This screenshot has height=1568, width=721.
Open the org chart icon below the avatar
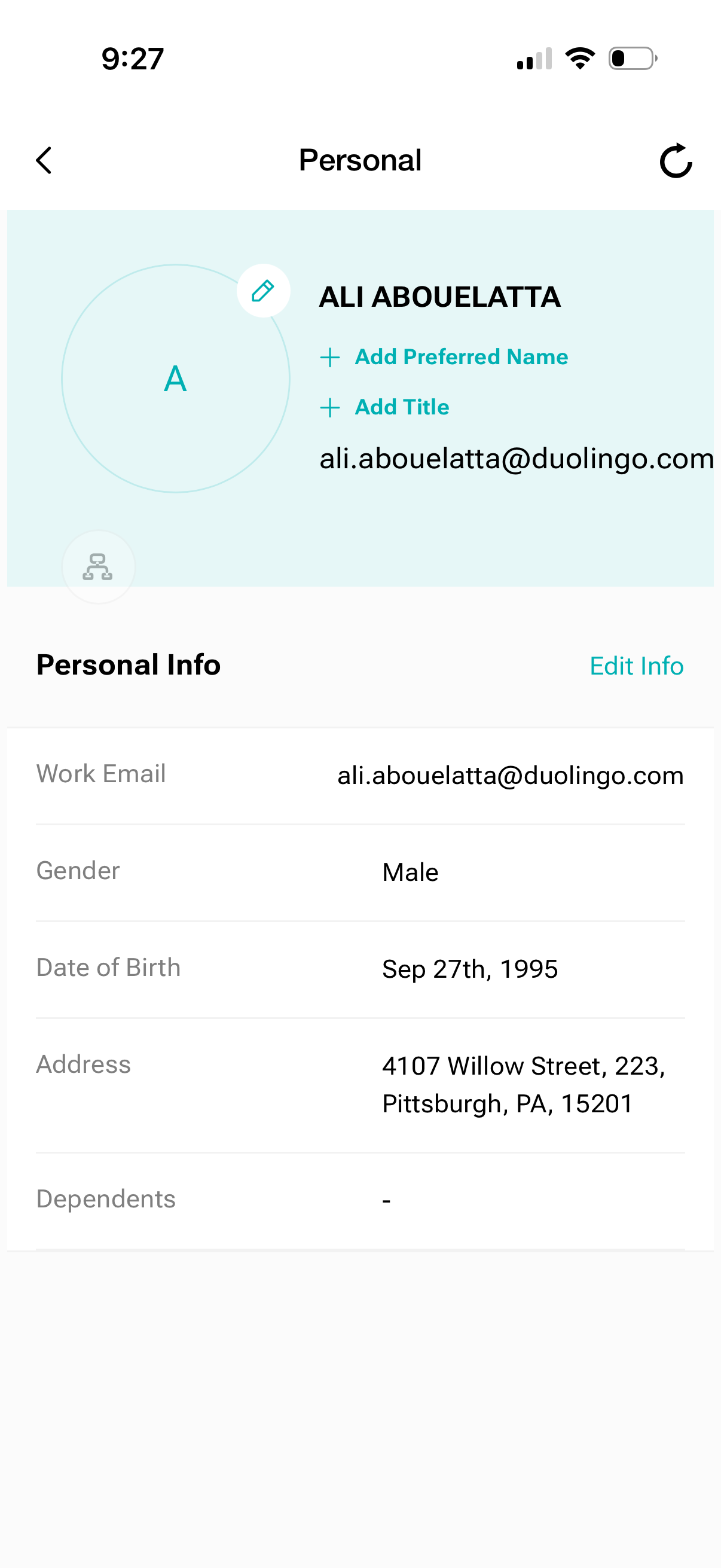(97, 567)
